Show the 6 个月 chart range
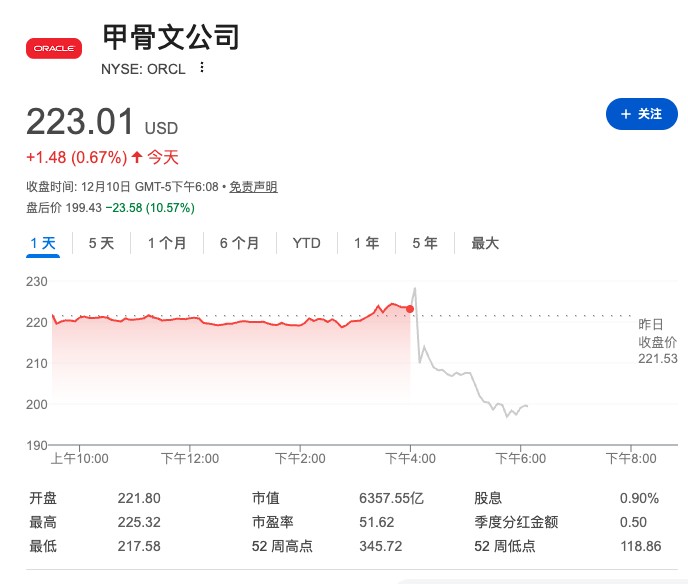The height and width of the screenshot is (584, 688). point(239,243)
